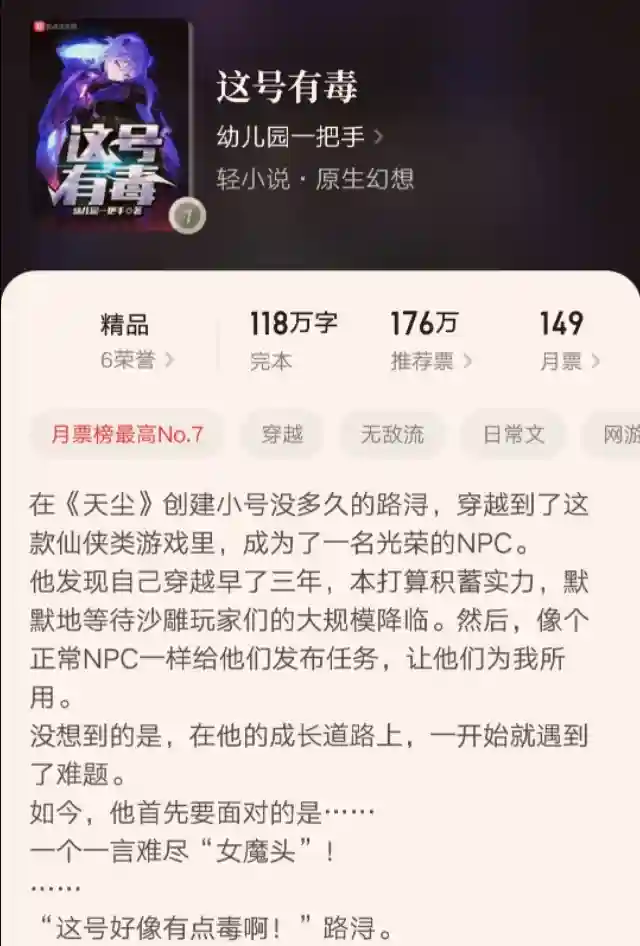
Task: Open author 幼儿园一把手's page
Action: pos(300,137)
